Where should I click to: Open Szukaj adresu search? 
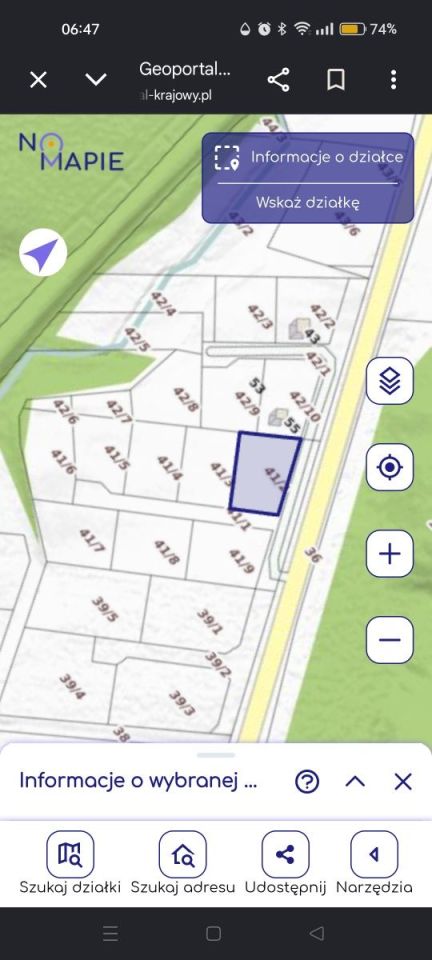tap(183, 864)
